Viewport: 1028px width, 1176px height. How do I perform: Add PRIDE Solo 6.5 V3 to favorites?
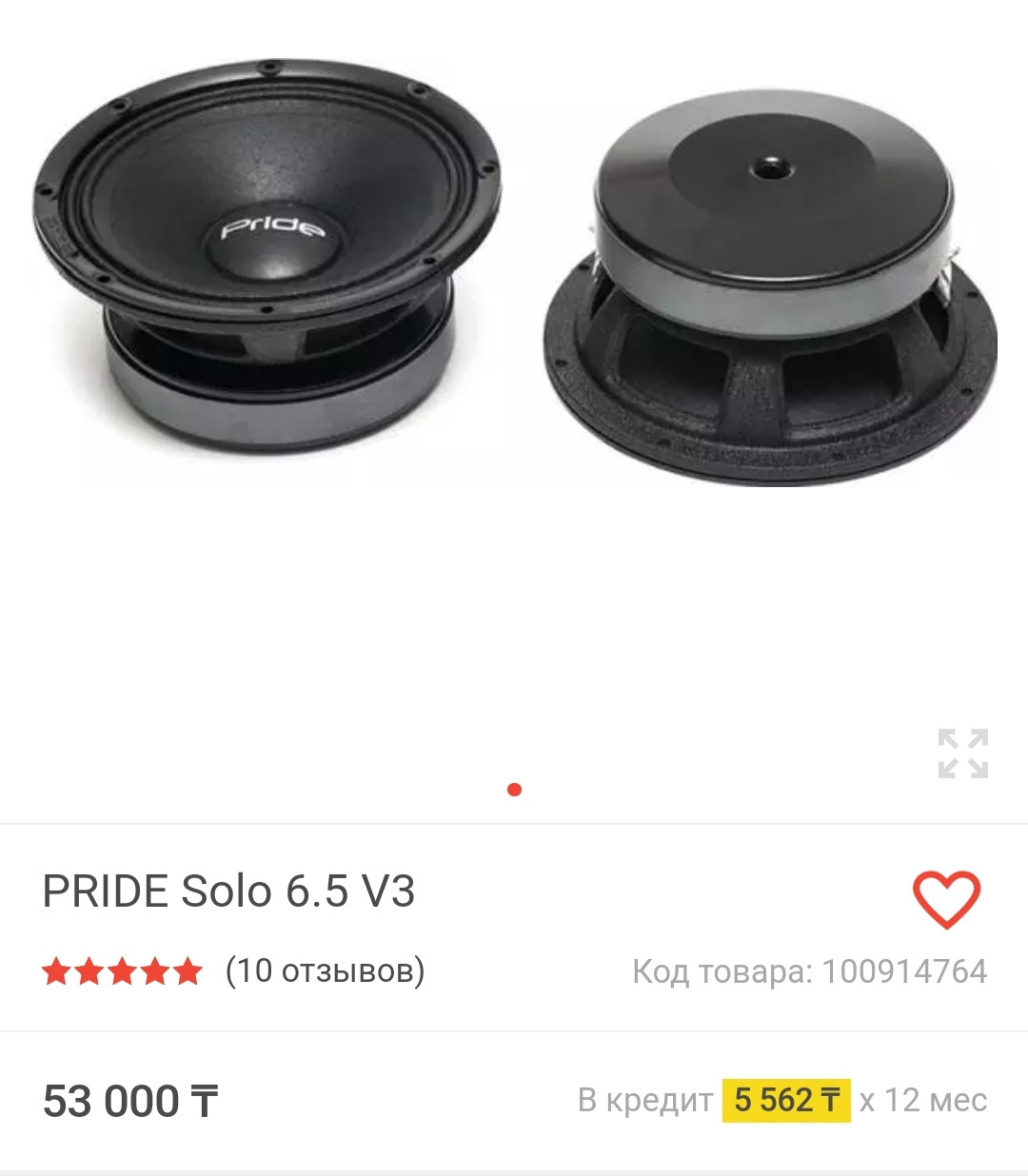(x=945, y=898)
